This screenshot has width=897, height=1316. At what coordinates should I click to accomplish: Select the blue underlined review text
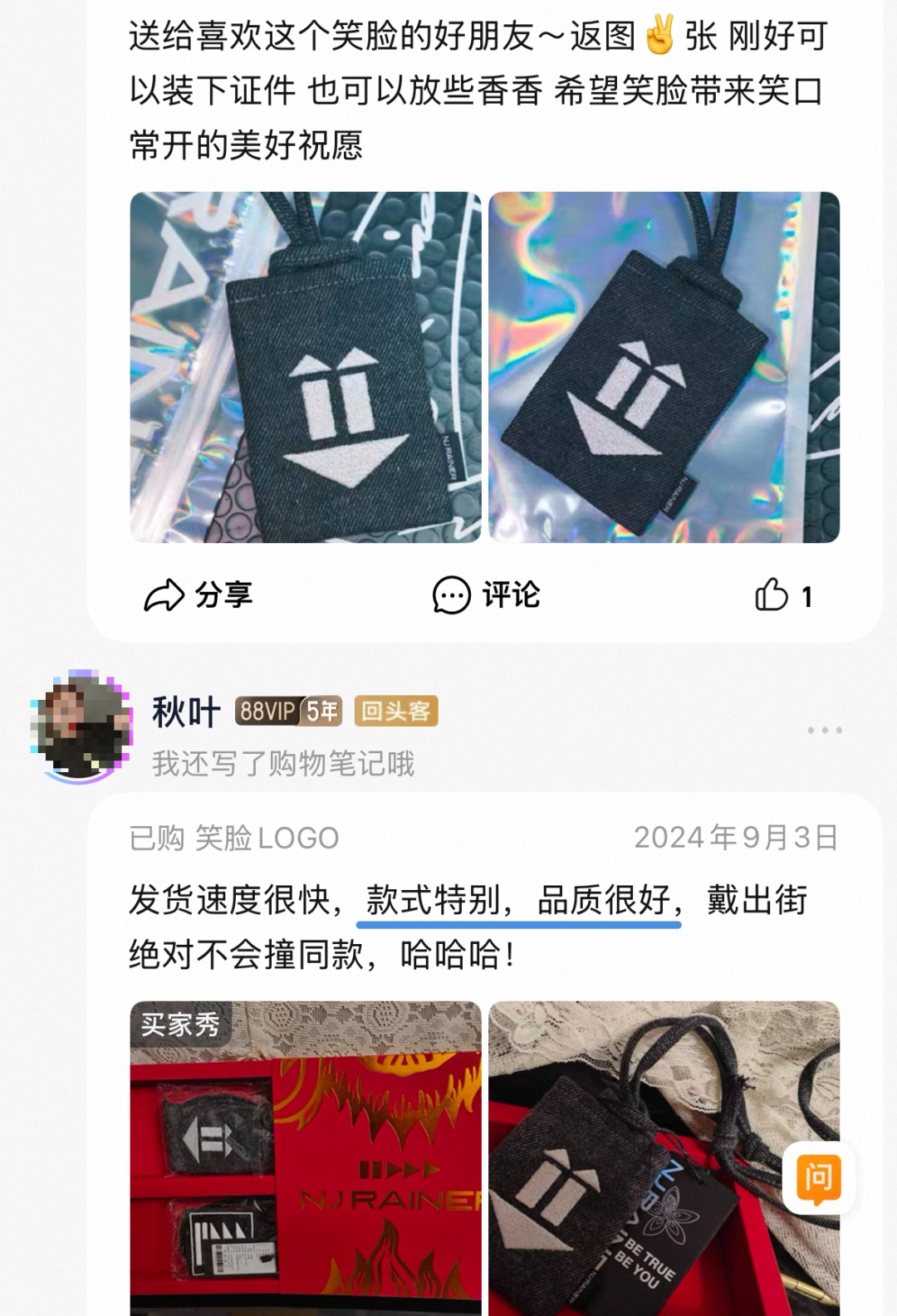(x=519, y=899)
